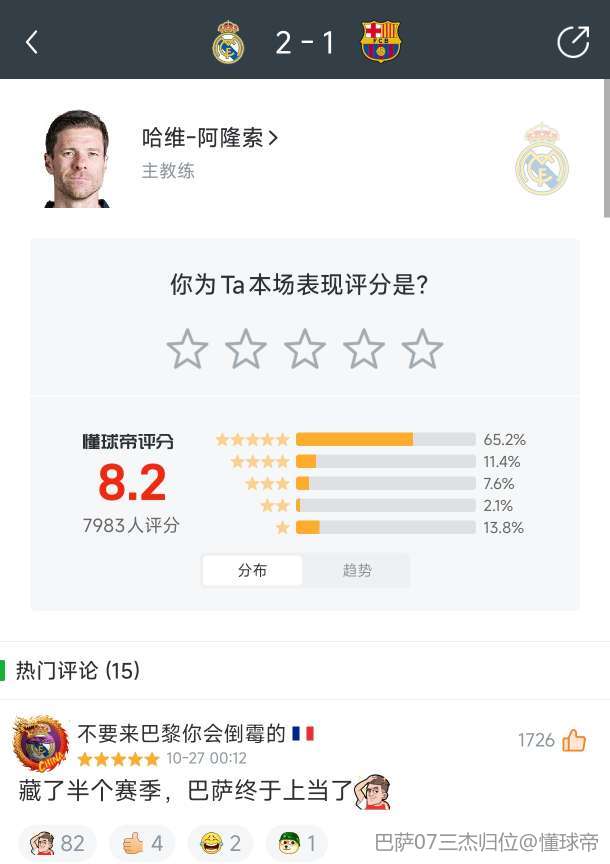The height and width of the screenshot is (864, 610).
Task: Select the 分布 tab
Action: (252, 570)
